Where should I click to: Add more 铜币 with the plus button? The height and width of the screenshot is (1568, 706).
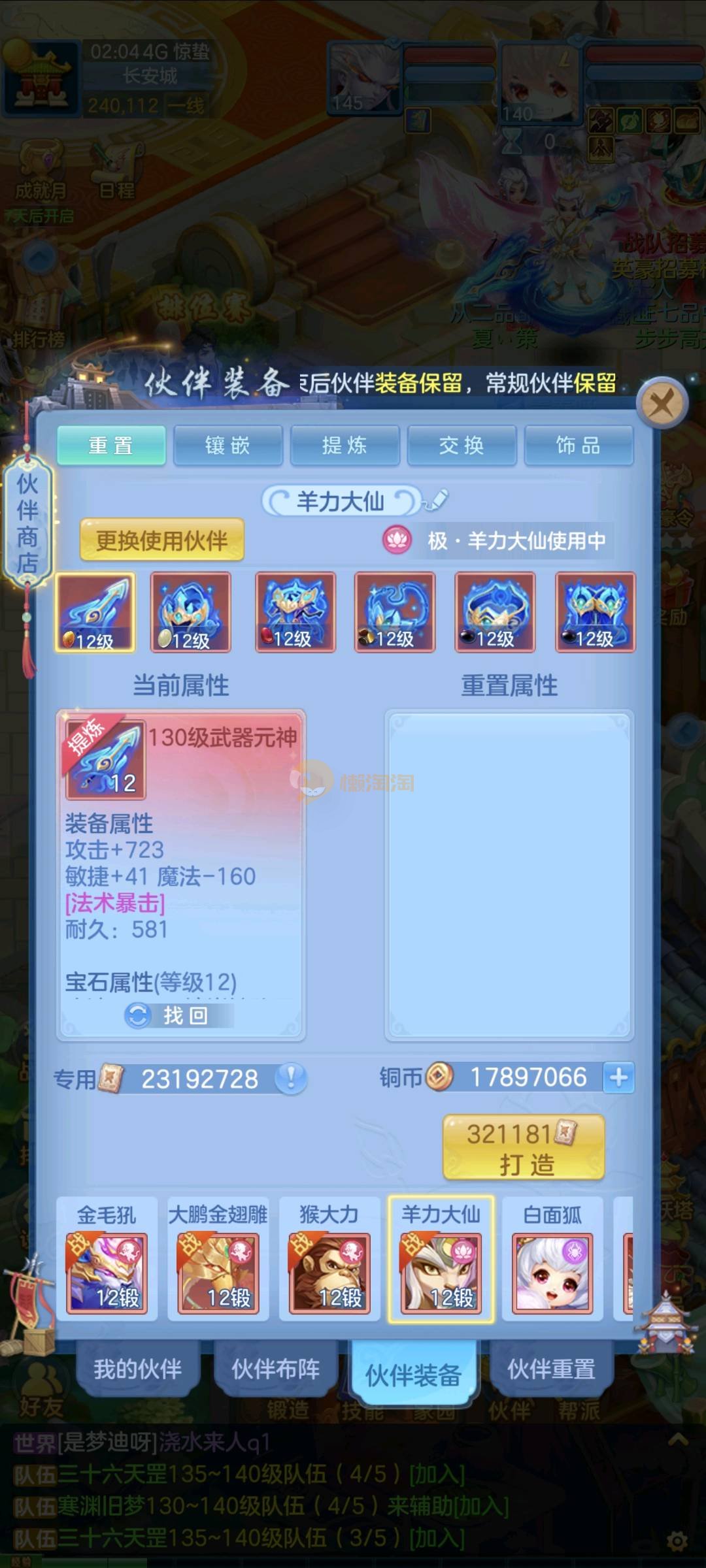[x=618, y=1077]
